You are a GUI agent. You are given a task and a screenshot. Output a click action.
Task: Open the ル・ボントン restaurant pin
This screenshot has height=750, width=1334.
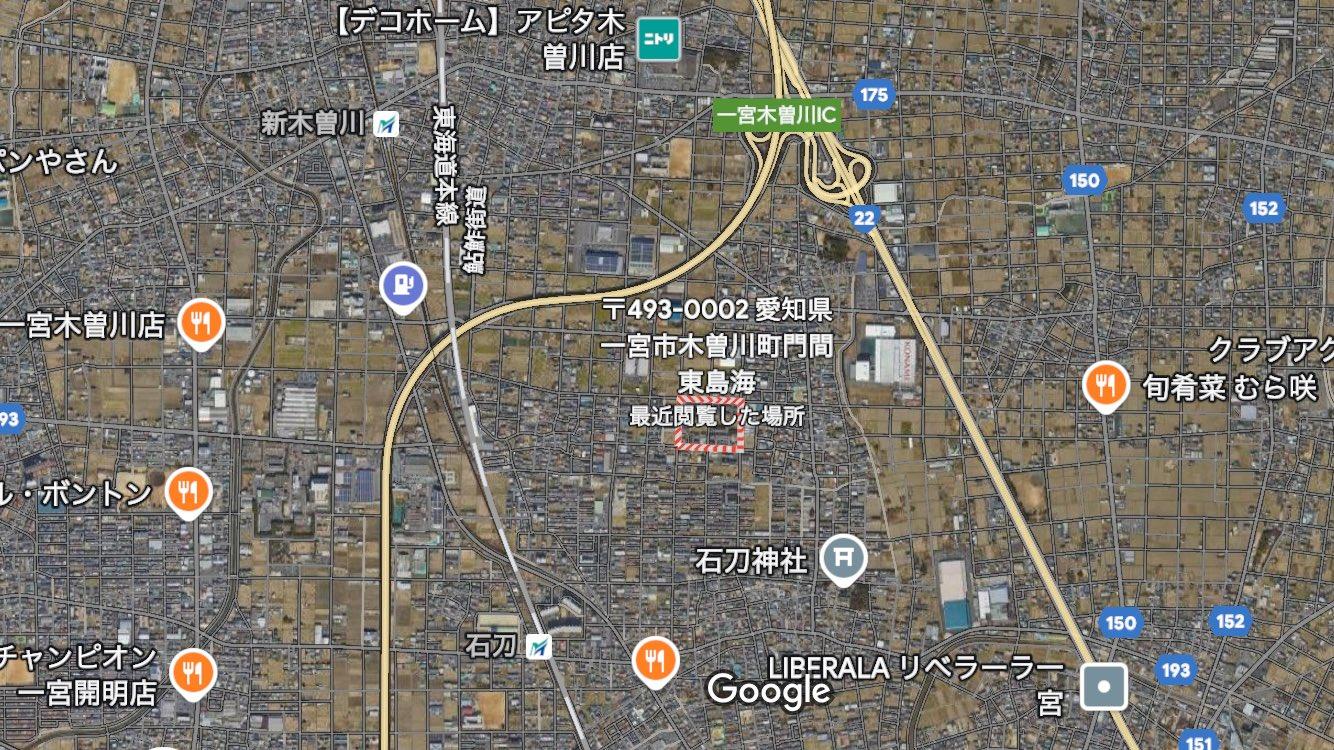[187, 491]
